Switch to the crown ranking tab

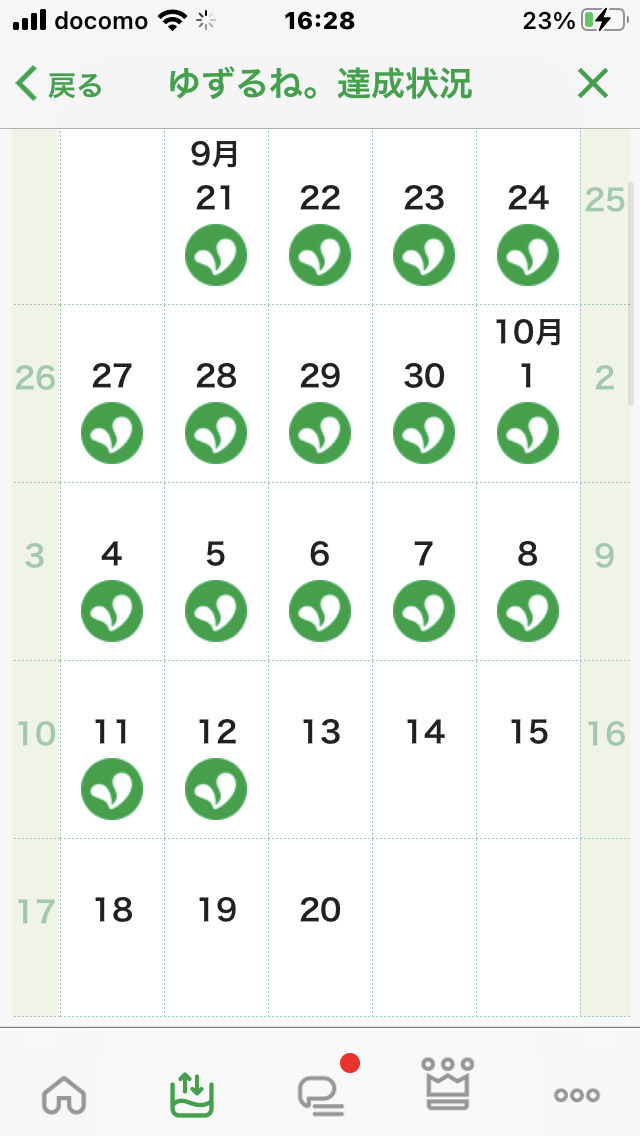pos(449,1085)
